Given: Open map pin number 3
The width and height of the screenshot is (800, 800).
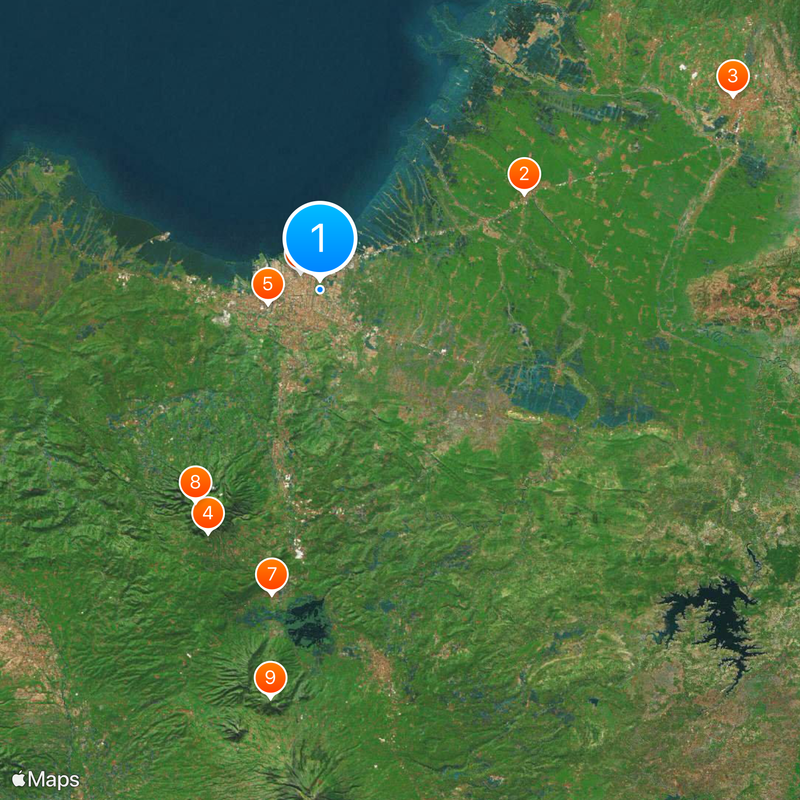Looking at the screenshot, I should 733,76.
